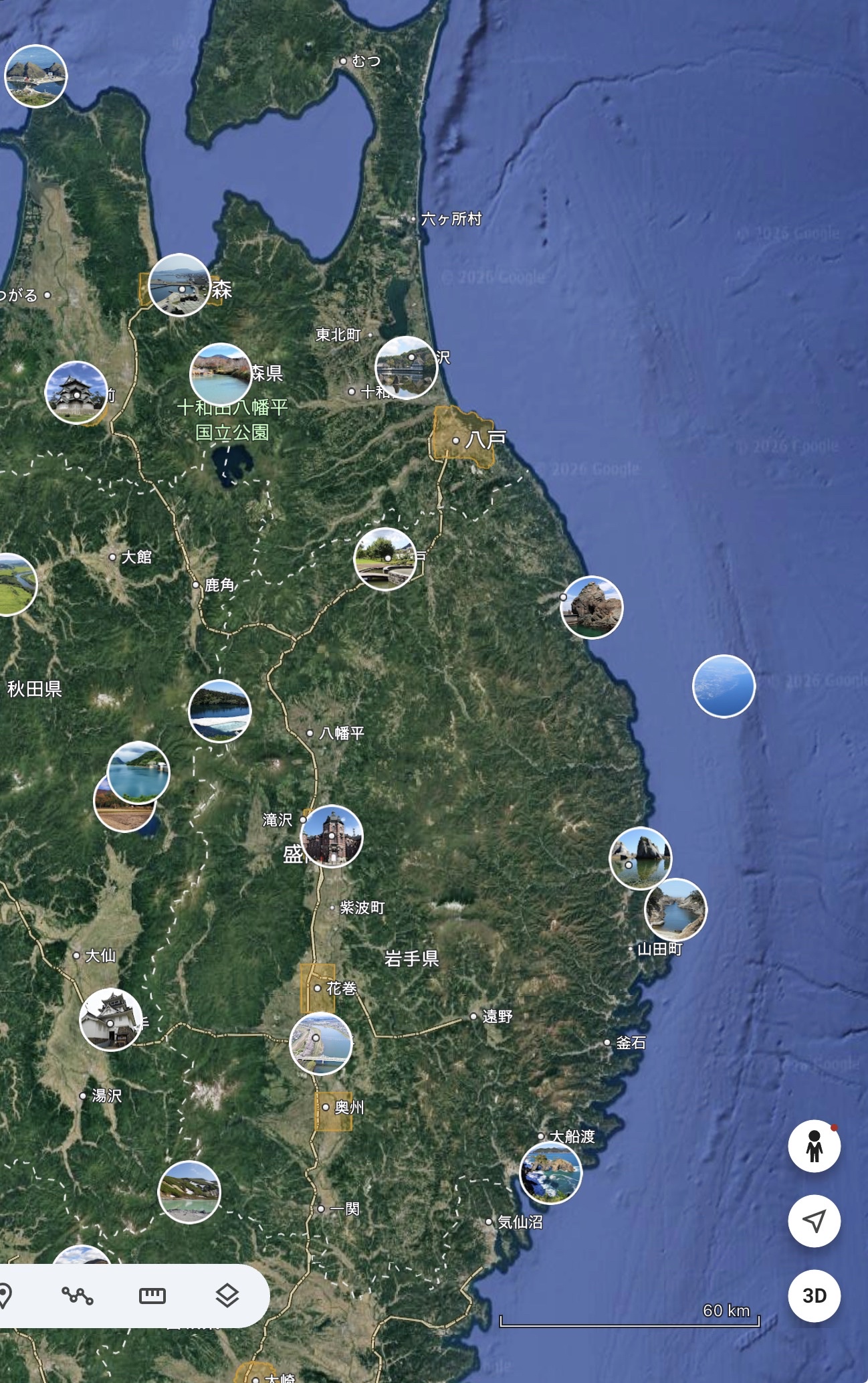Select the Hachinohe city label
This screenshot has height=1383, width=868.
(485, 440)
